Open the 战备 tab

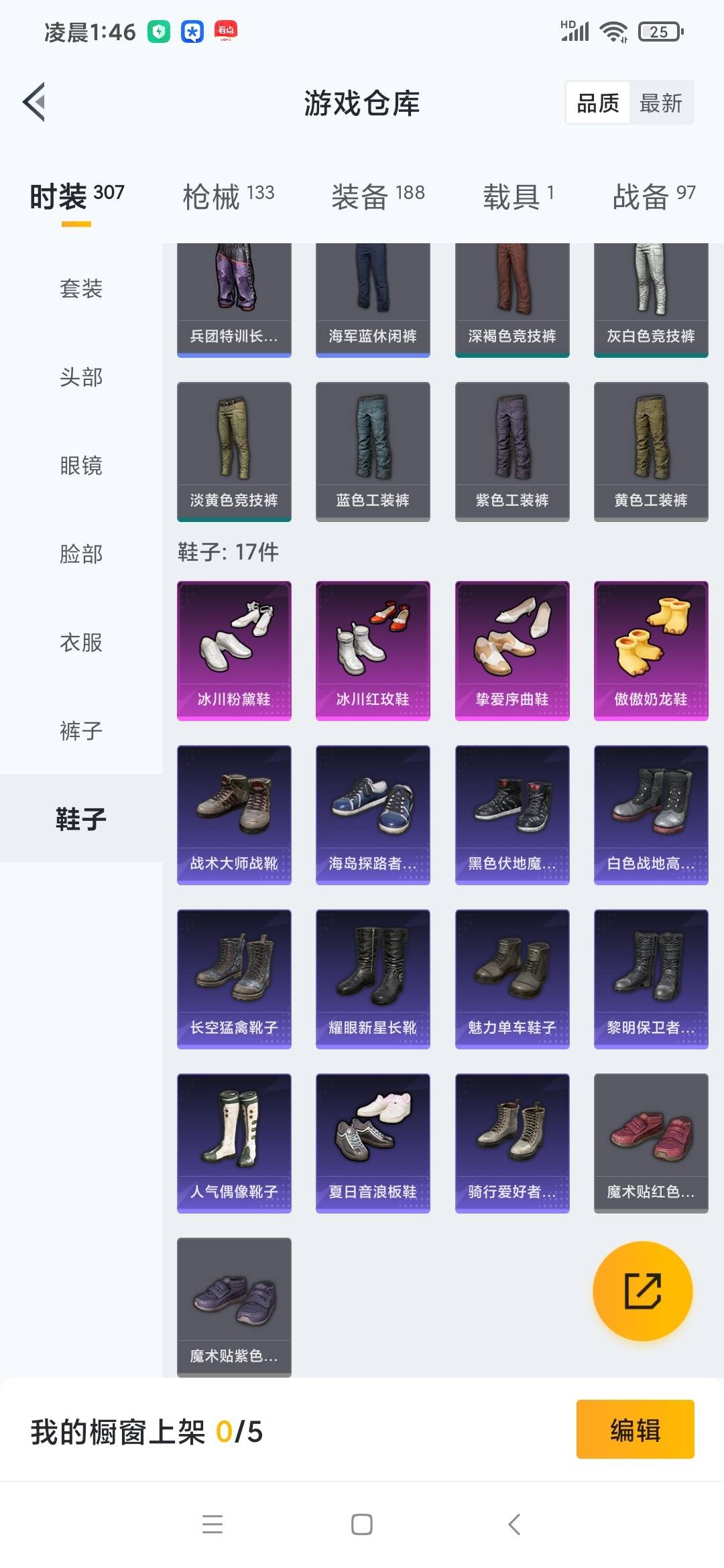(x=654, y=196)
